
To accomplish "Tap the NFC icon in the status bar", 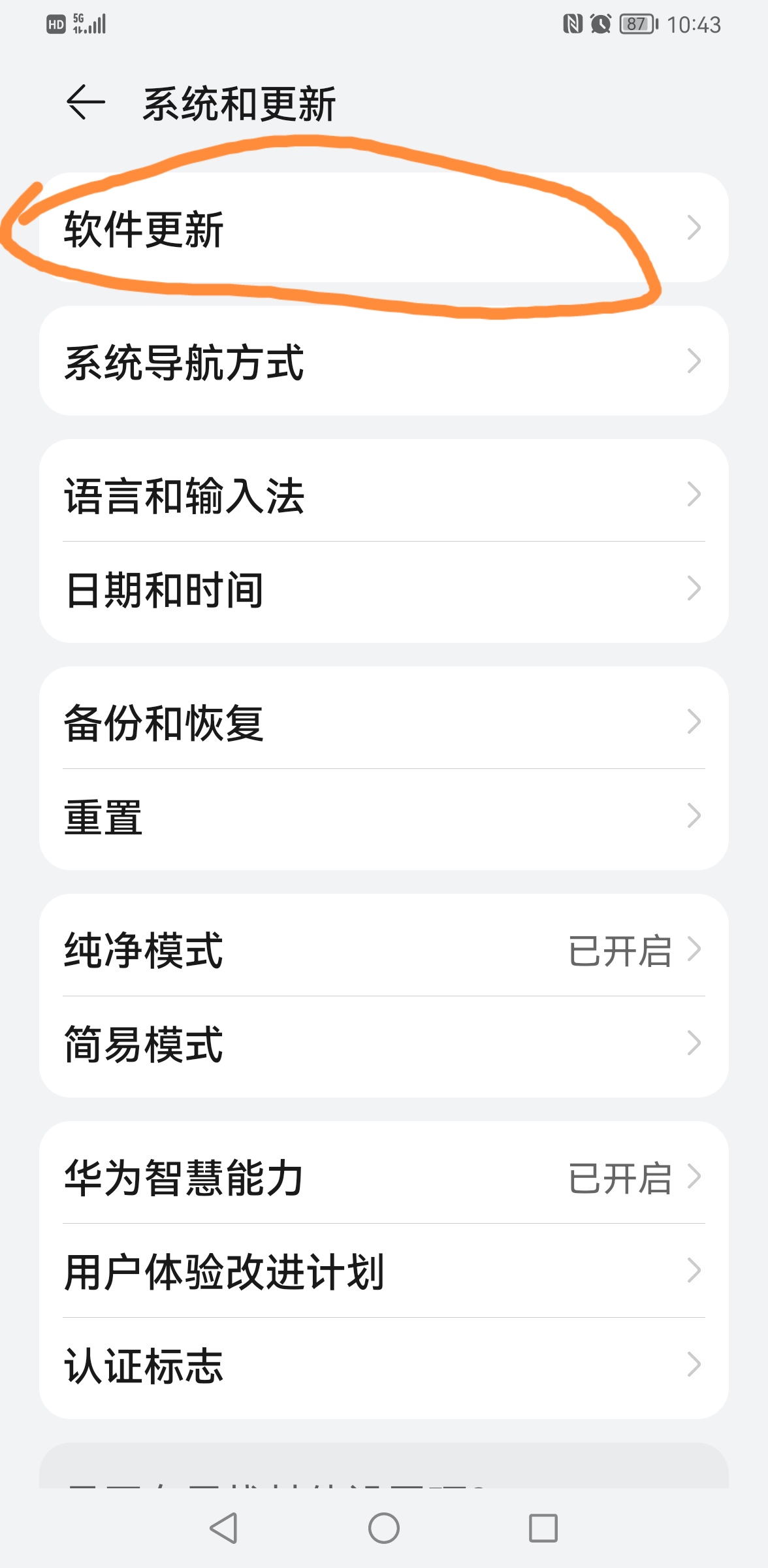I will click(x=571, y=25).
